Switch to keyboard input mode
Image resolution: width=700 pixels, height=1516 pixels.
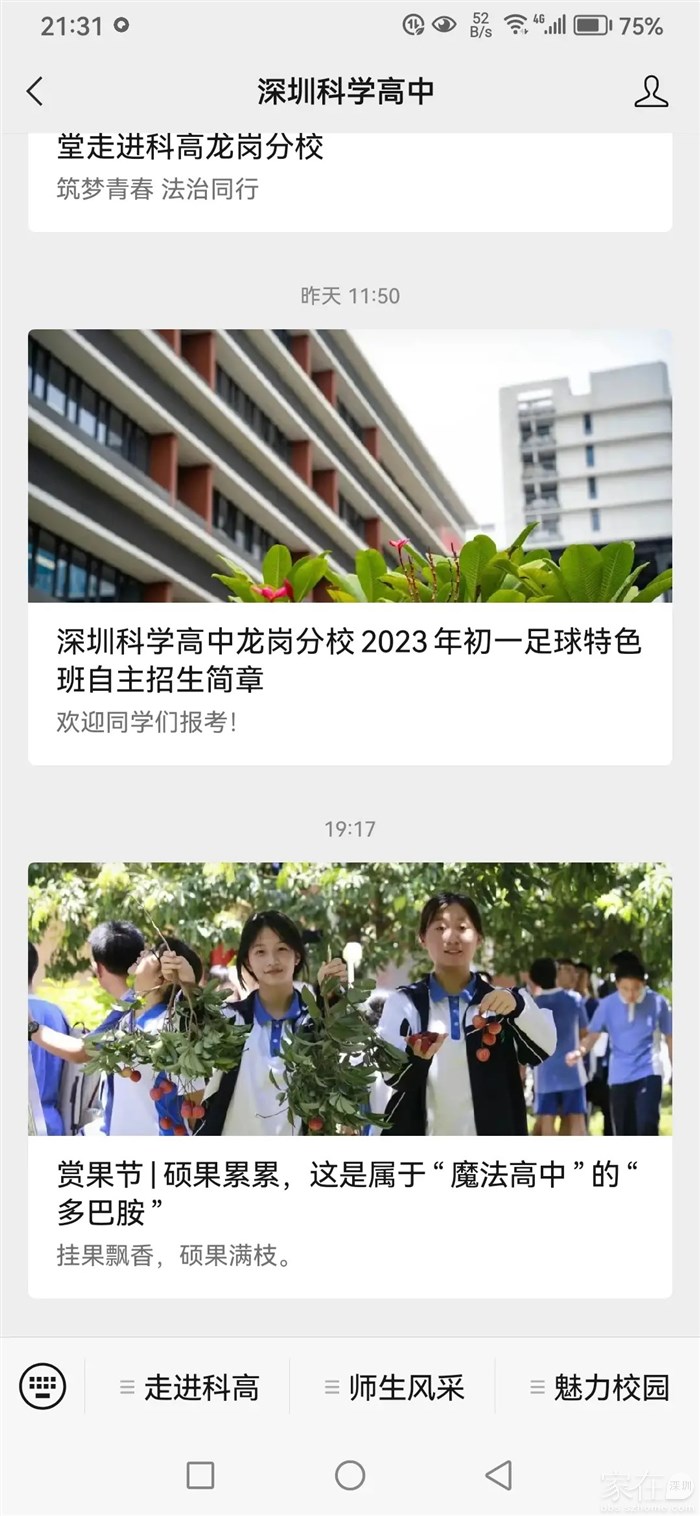click(x=43, y=1387)
